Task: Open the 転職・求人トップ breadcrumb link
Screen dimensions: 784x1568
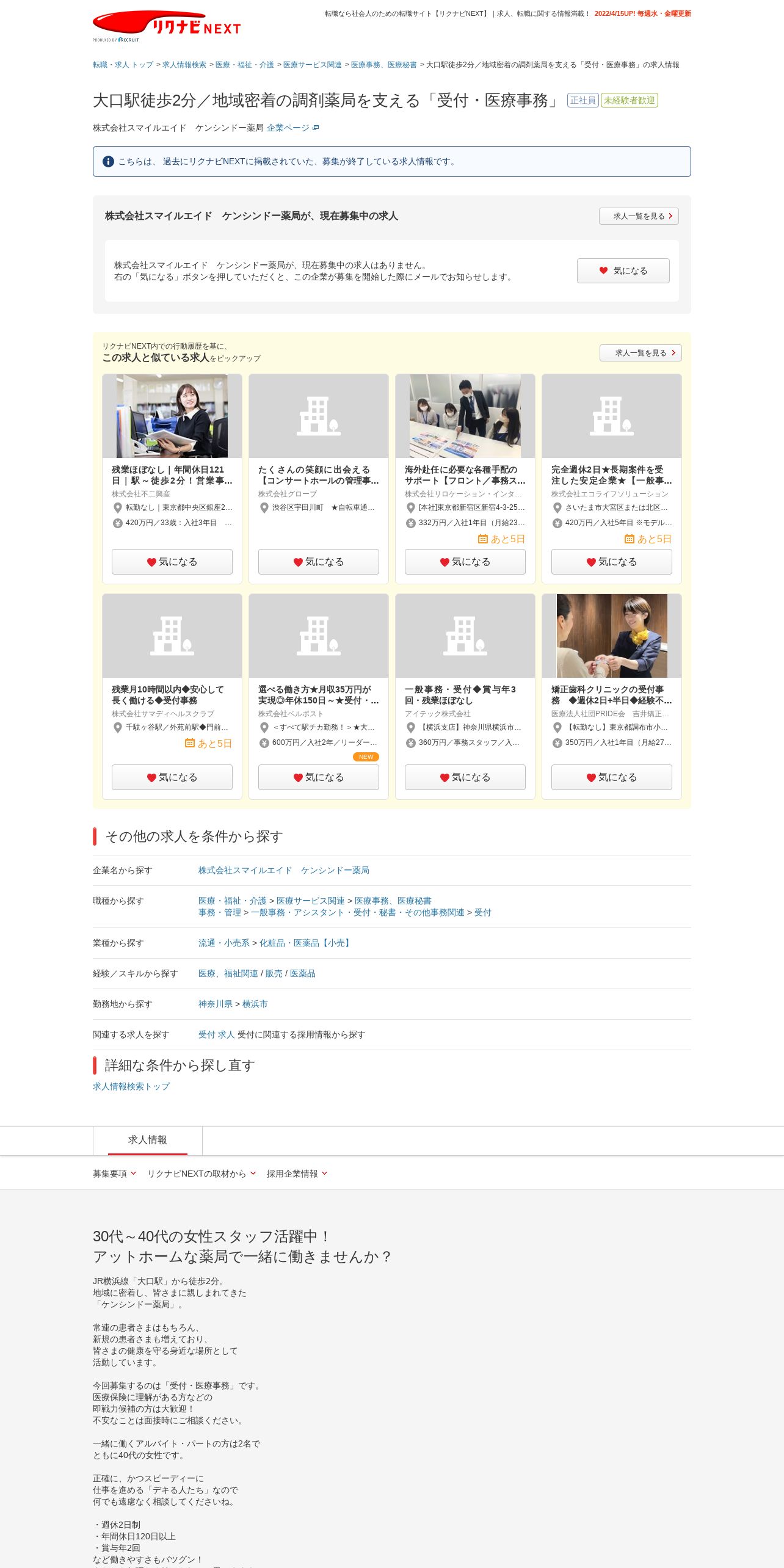Action: click(x=123, y=65)
